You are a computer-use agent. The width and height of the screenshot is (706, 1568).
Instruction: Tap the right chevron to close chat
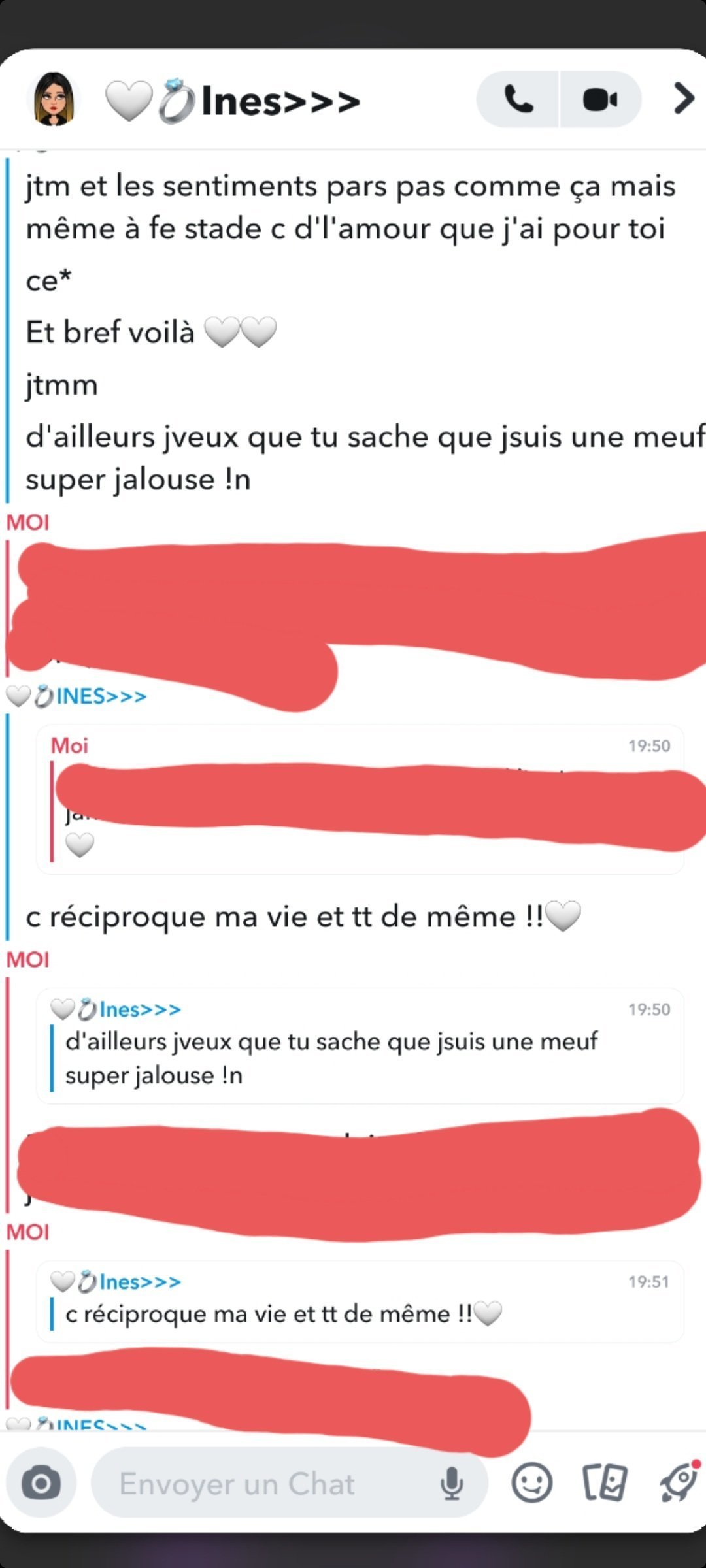click(683, 99)
